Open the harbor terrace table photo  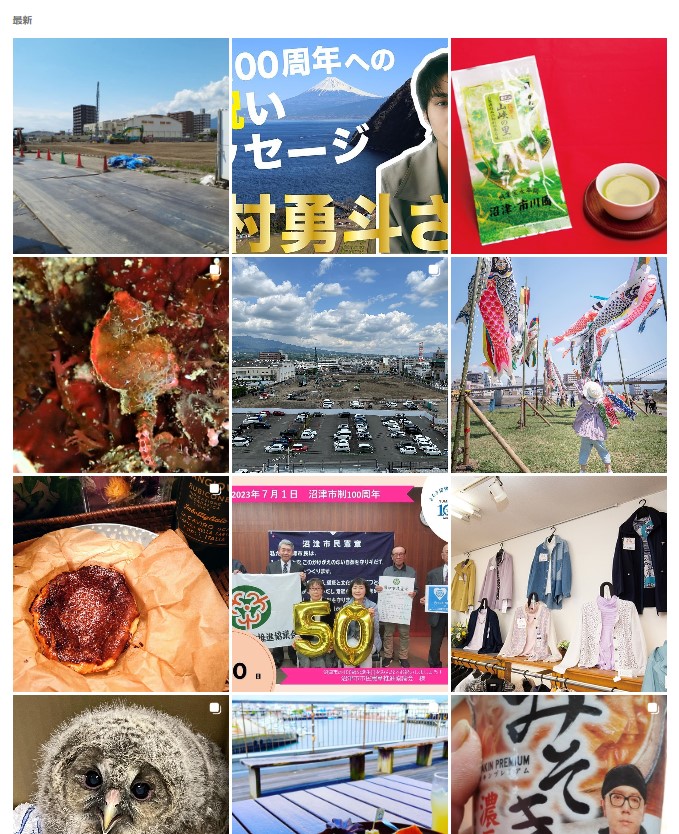tap(339, 765)
